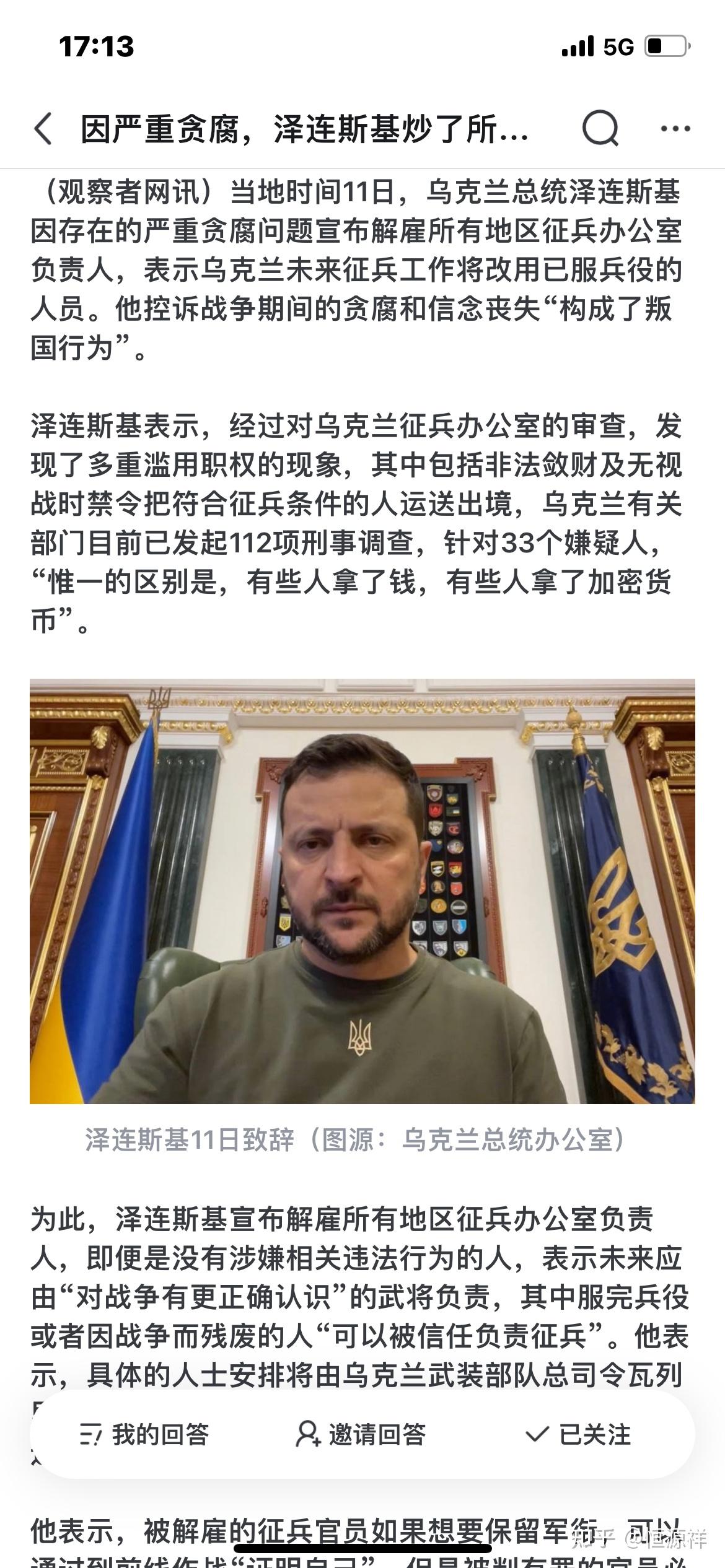The width and height of the screenshot is (725, 1568).
Task: Open the three-dot overflow menu
Action: [675, 128]
